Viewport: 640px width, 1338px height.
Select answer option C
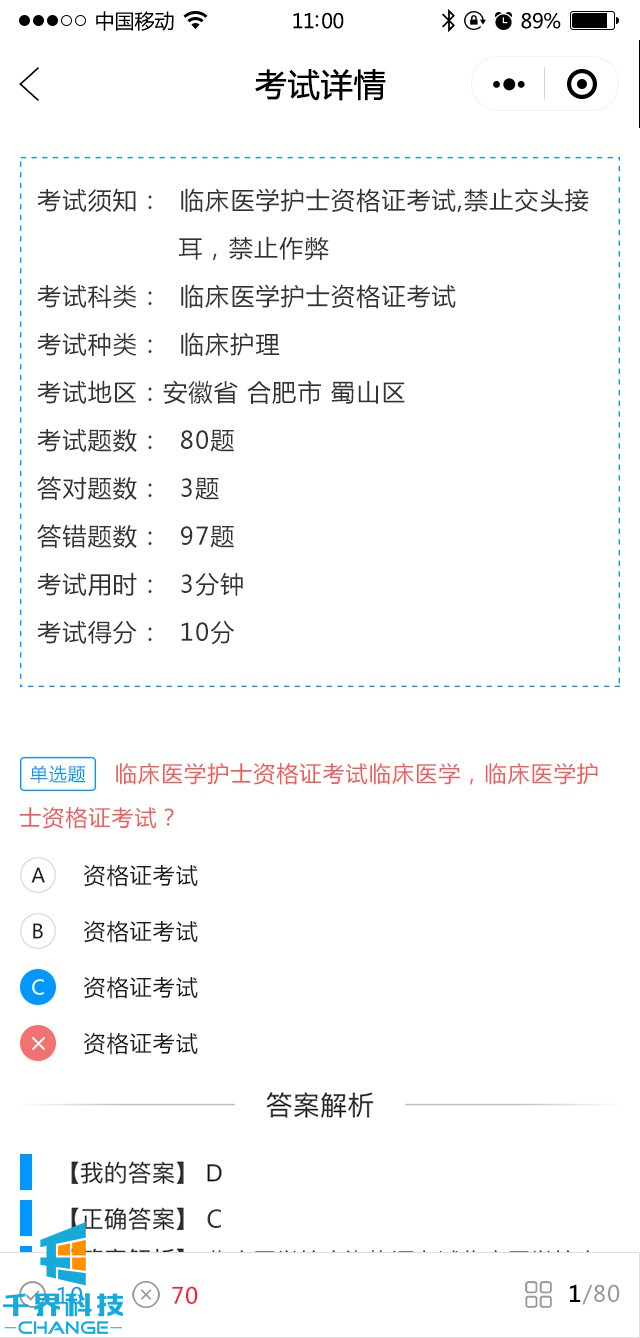click(x=38, y=988)
